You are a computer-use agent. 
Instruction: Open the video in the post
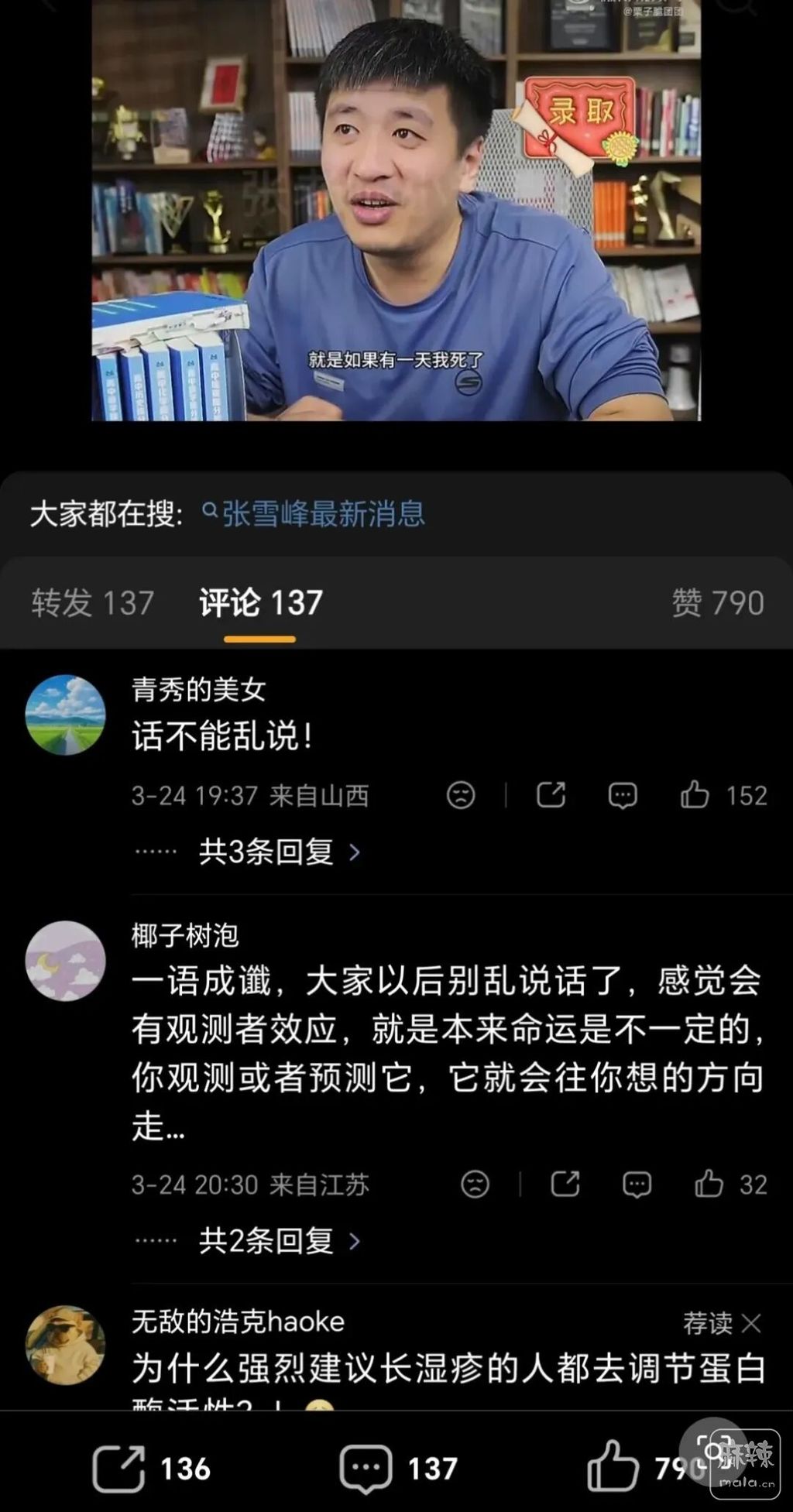click(396, 211)
